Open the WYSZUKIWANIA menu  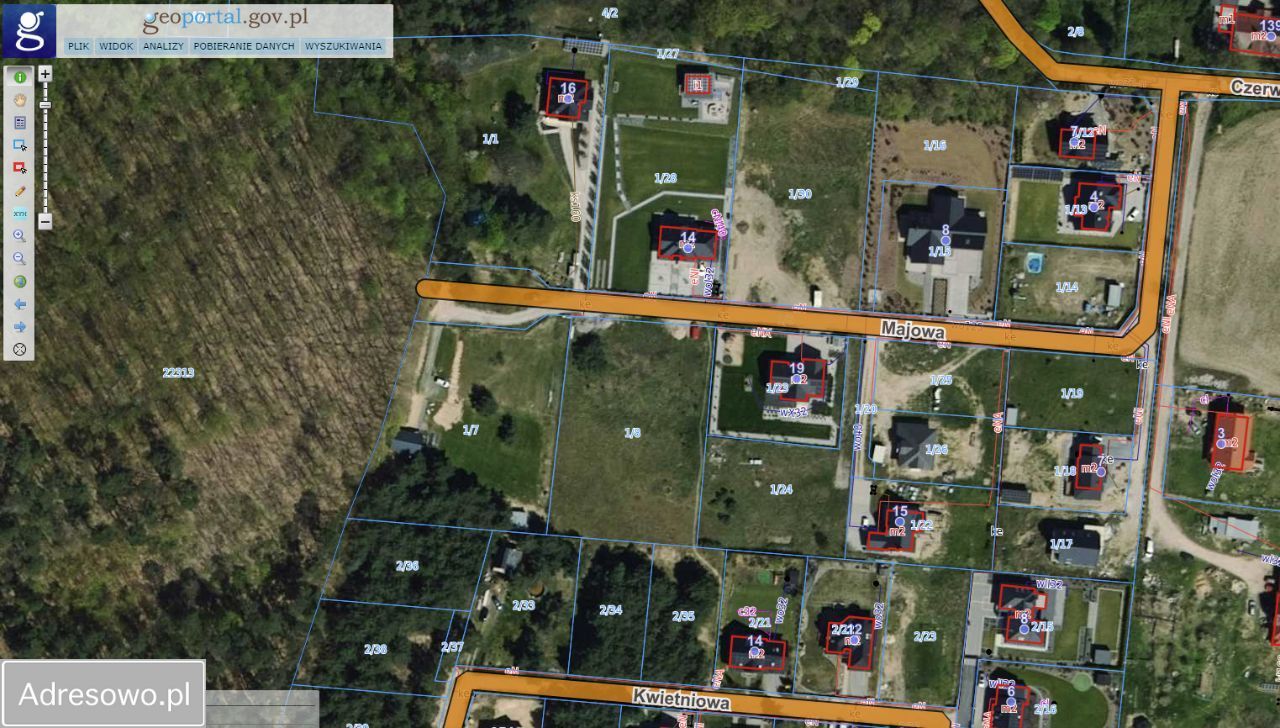pyautogui.click(x=343, y=46)
